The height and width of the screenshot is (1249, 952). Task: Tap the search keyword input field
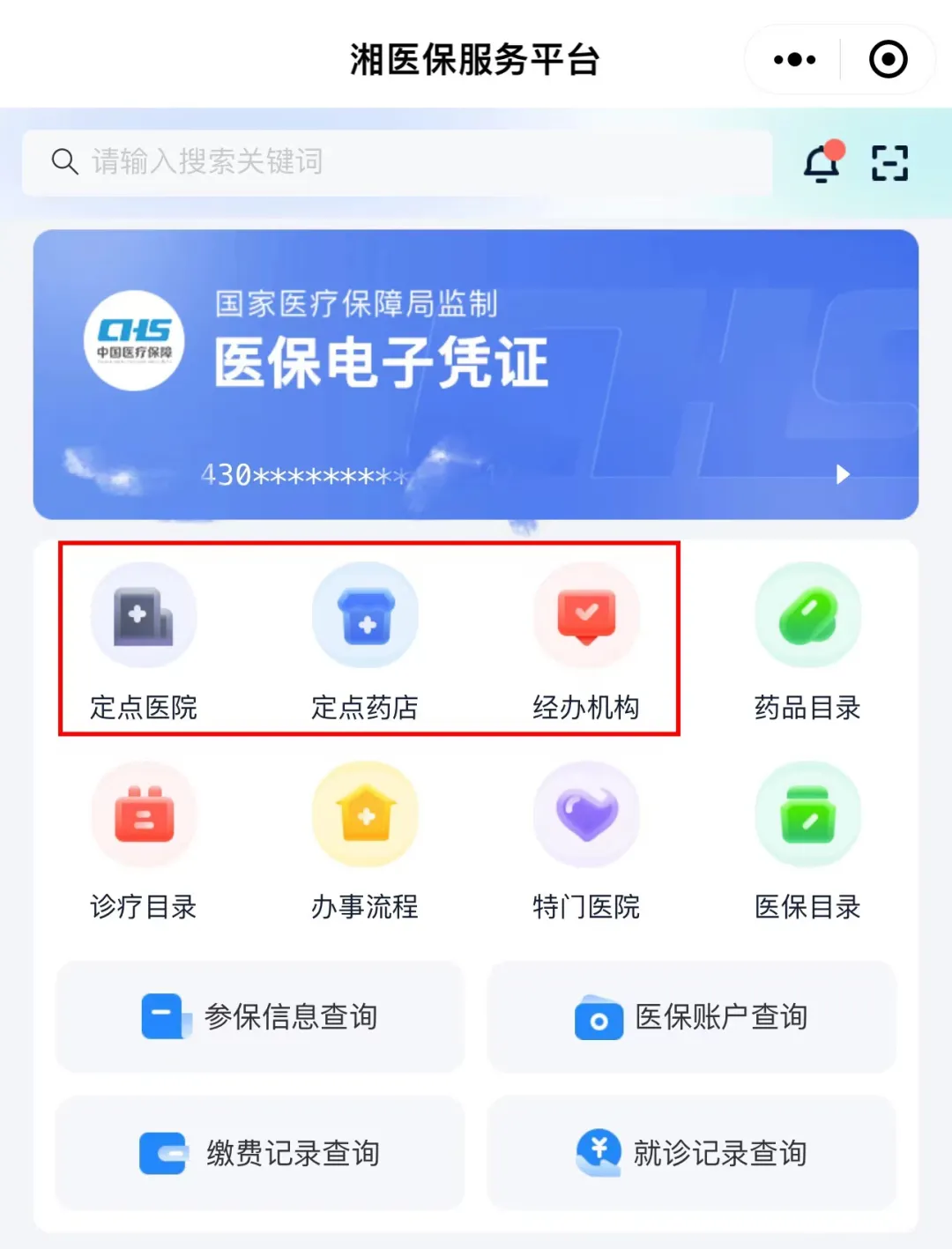click(397, 162)
